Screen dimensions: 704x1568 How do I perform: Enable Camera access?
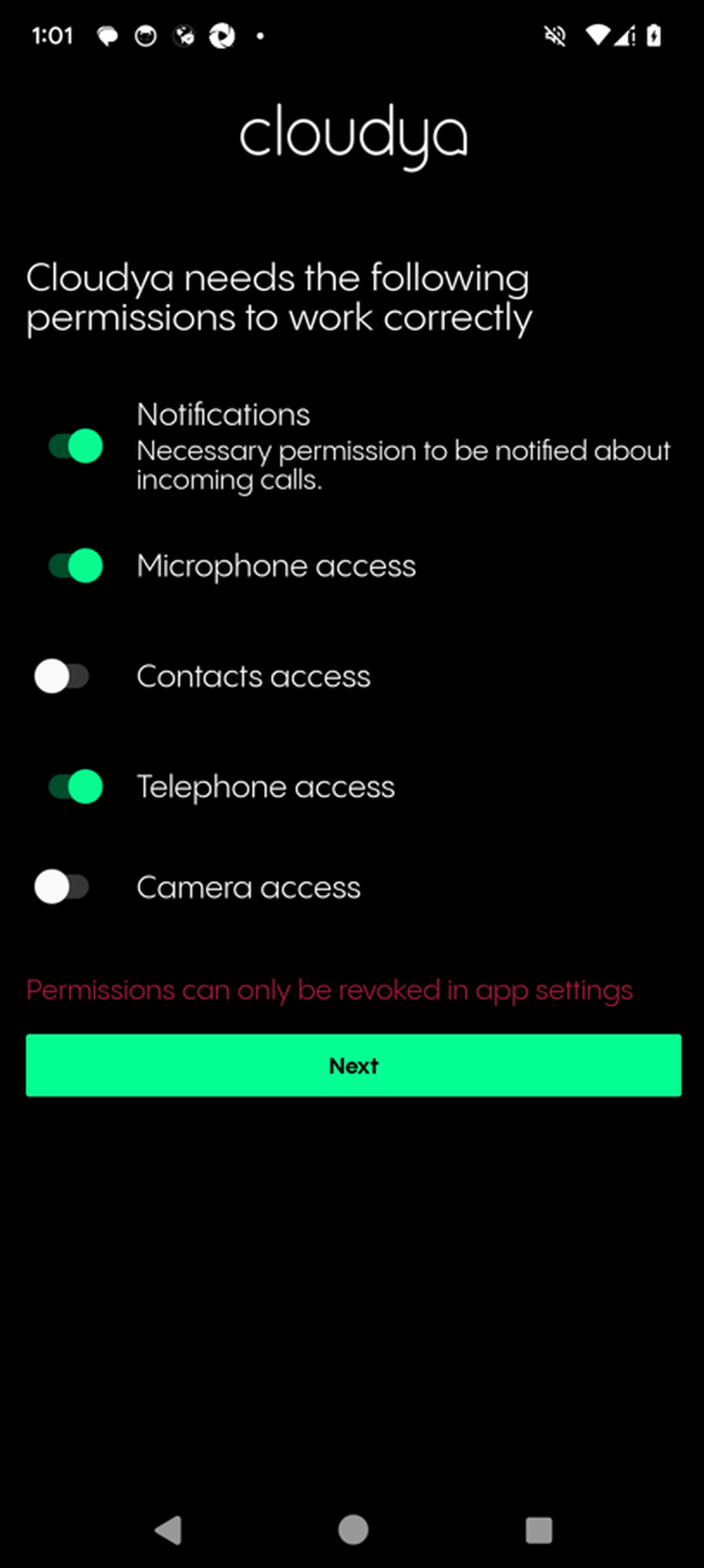coord(62,887)
